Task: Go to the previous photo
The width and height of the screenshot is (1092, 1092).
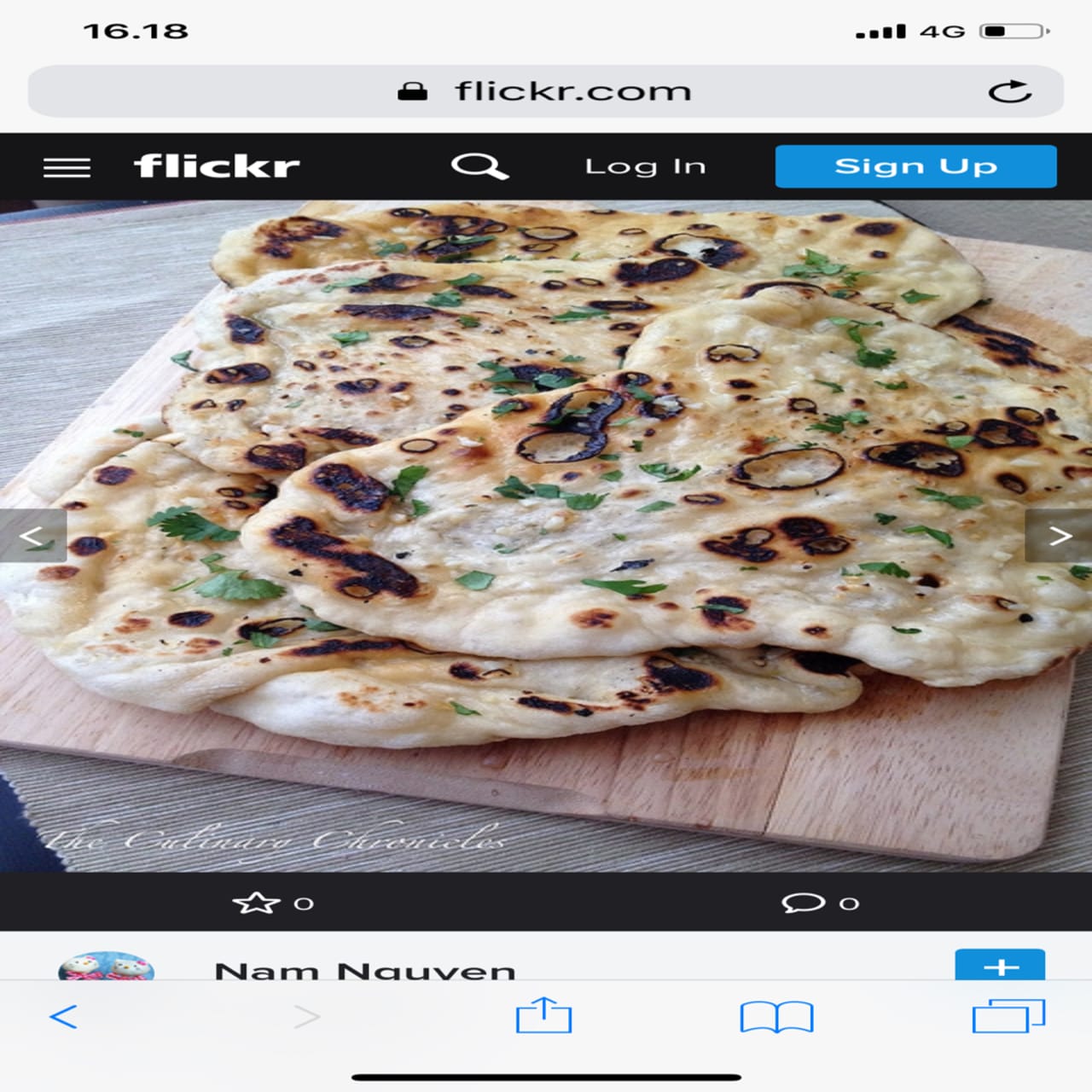Action: click(x=32, y=536)
